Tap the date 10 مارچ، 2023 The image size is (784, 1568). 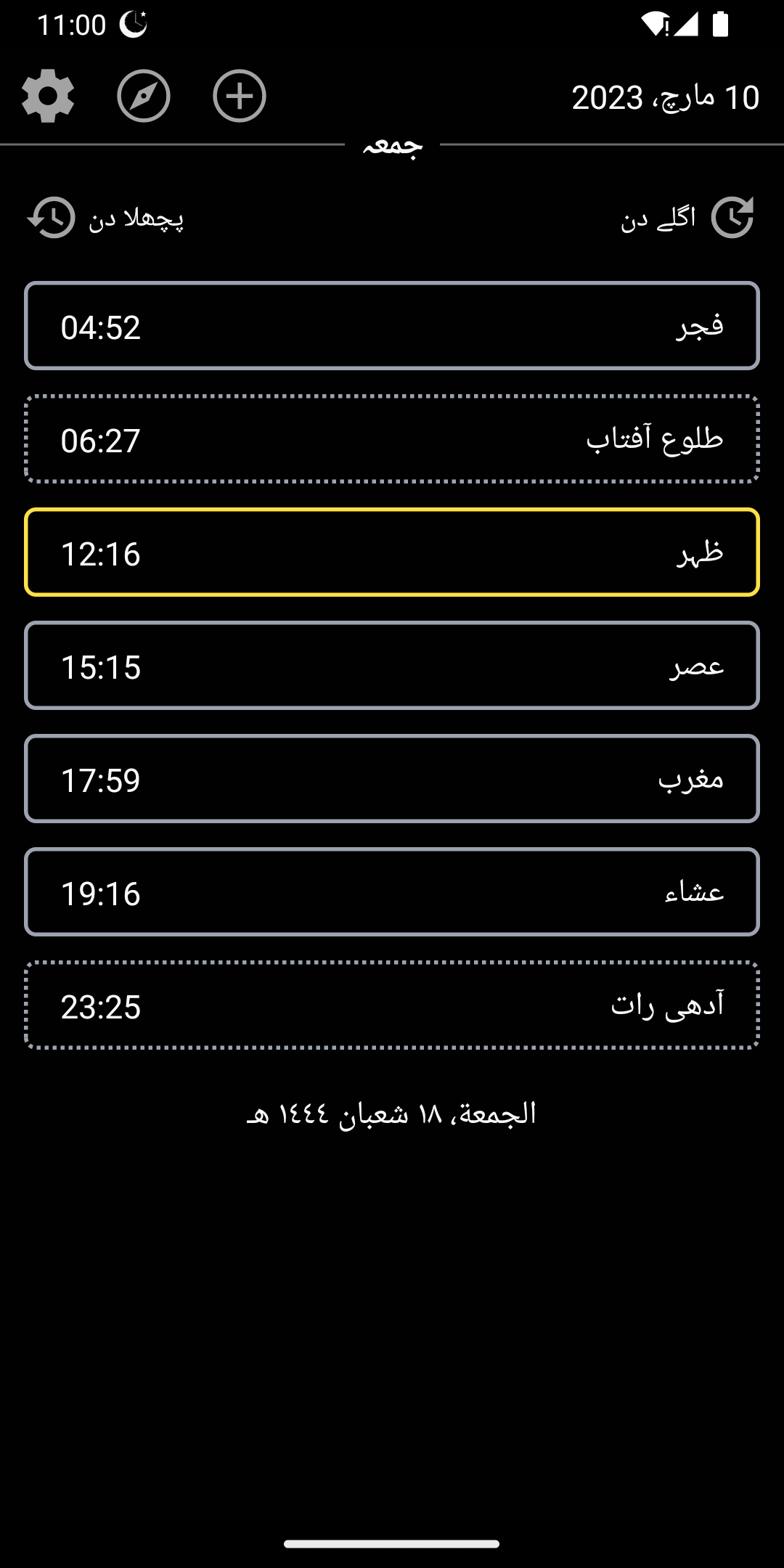[665, 97]
